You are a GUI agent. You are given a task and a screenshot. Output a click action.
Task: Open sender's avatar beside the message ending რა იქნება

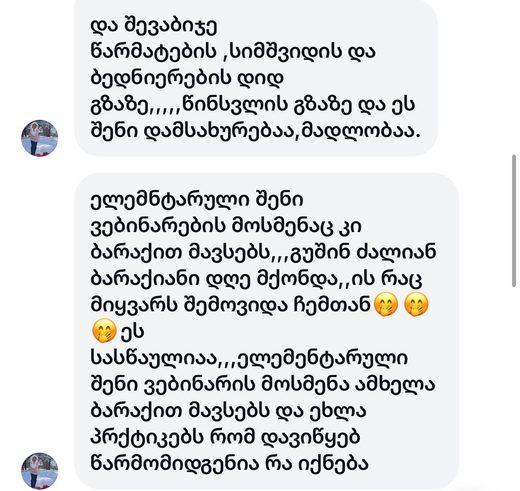coord(40,471)
